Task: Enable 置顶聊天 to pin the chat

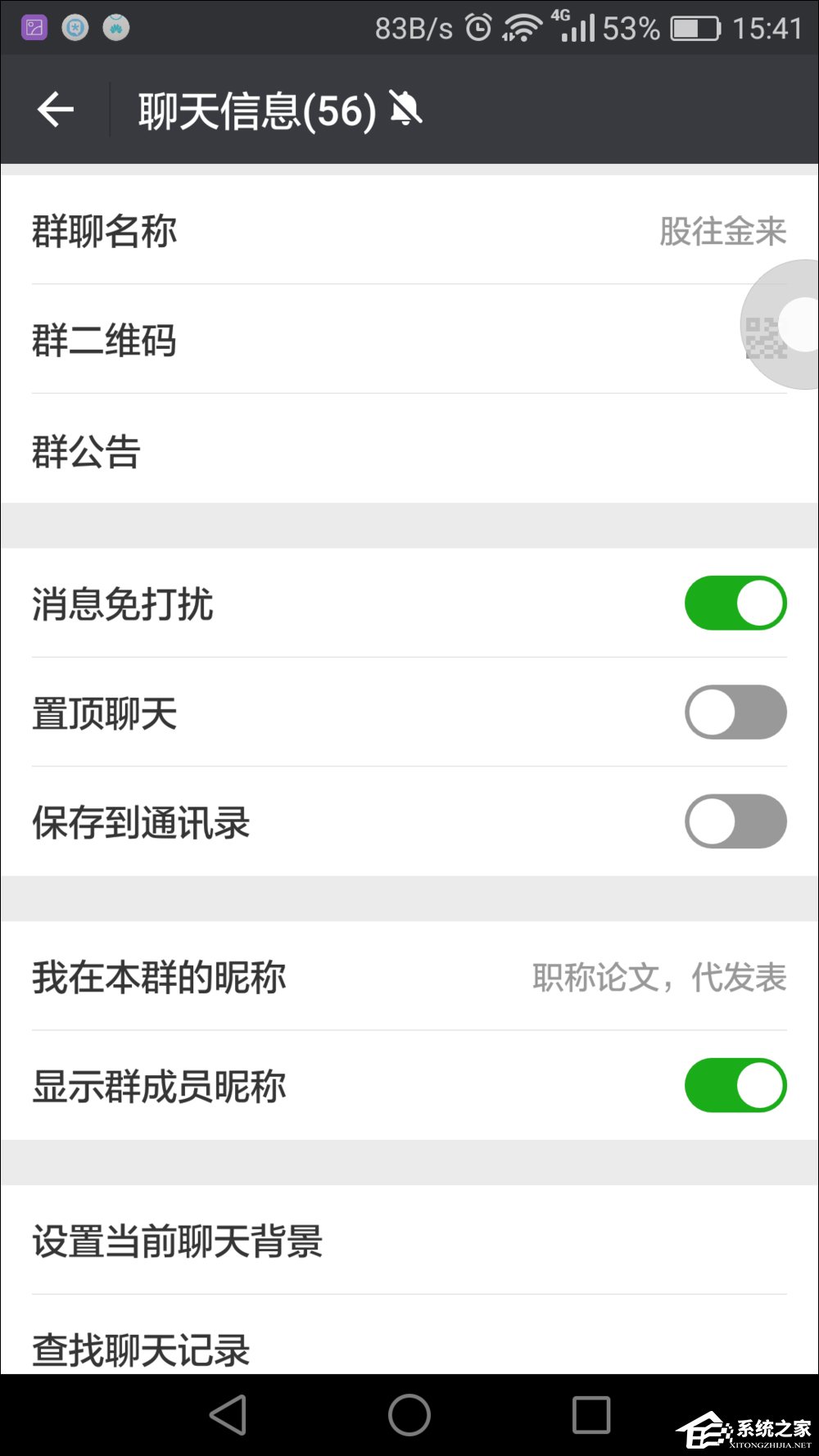Action: click(x=735, y=712)
